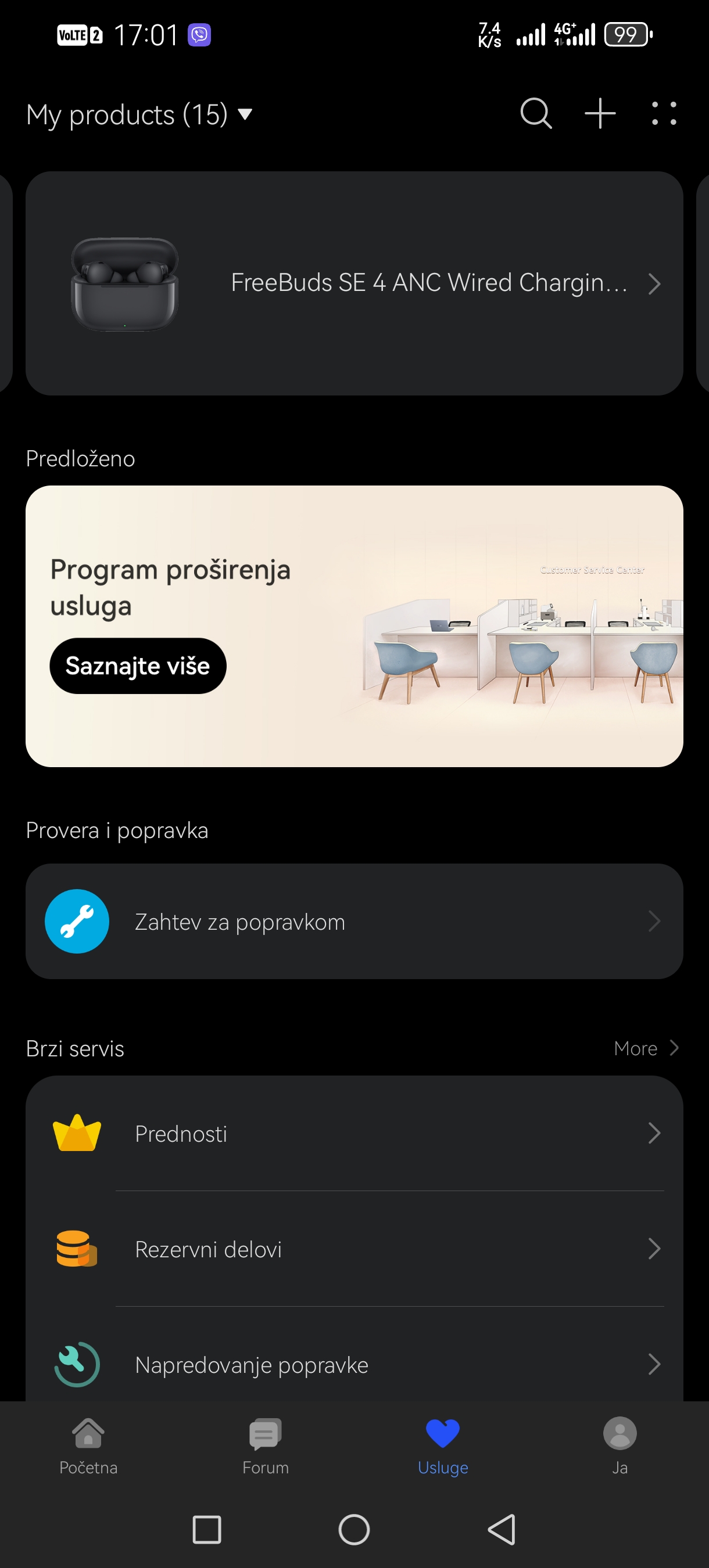Viewport: 709px width, 1568px height.
Task: Add a new product with the plus icon
Action: 600,114
